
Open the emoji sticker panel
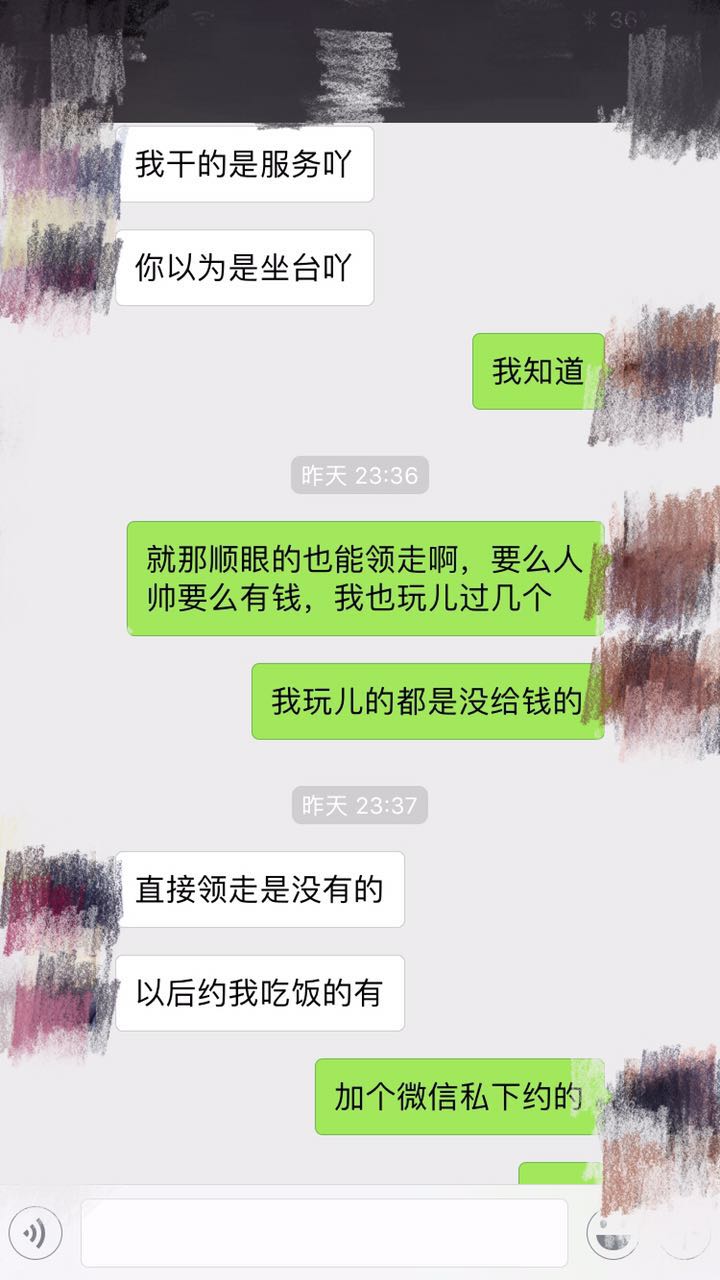(610, 1234)
